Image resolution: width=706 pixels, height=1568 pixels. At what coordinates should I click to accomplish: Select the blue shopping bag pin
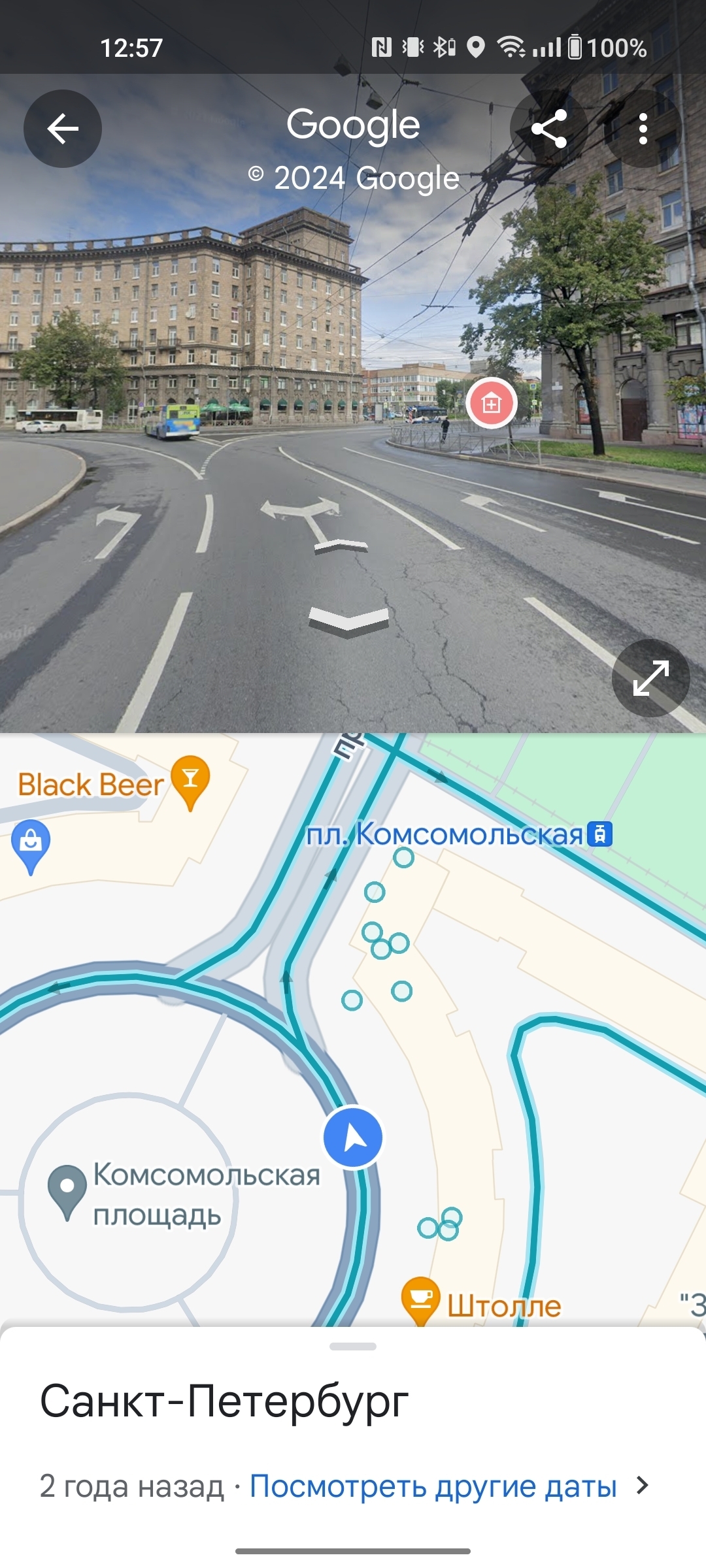click(x=31, y=843)
